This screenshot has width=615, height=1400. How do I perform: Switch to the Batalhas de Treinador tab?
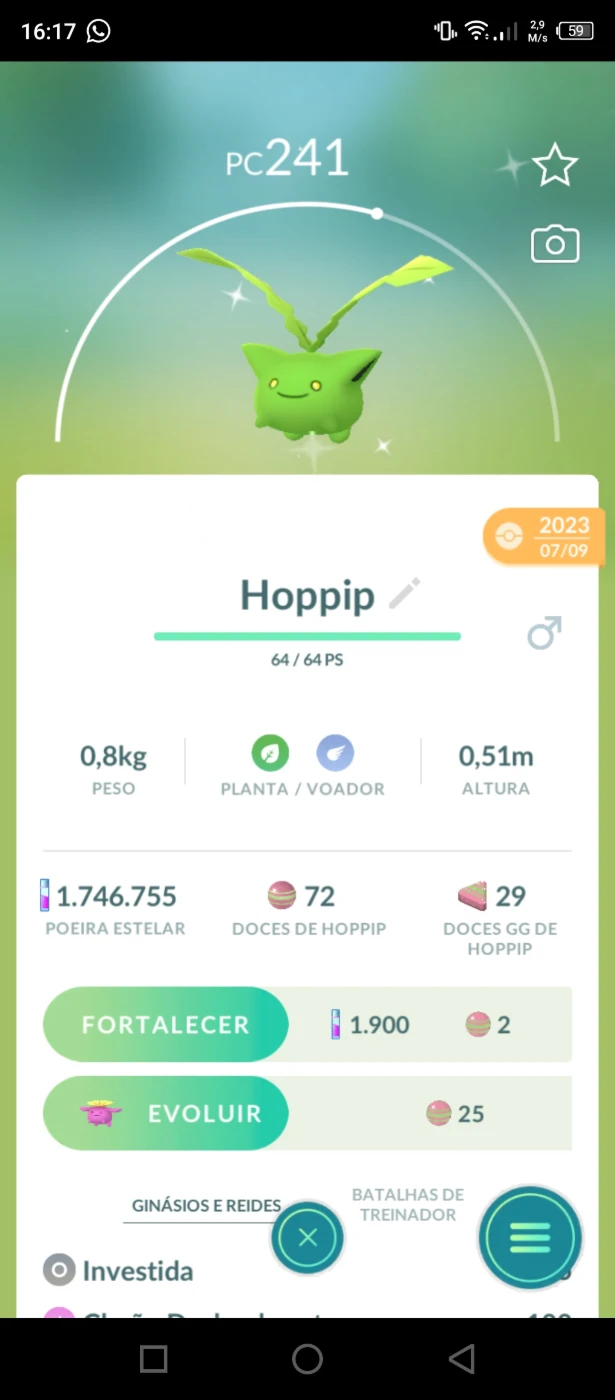(x=408, y=1205)
